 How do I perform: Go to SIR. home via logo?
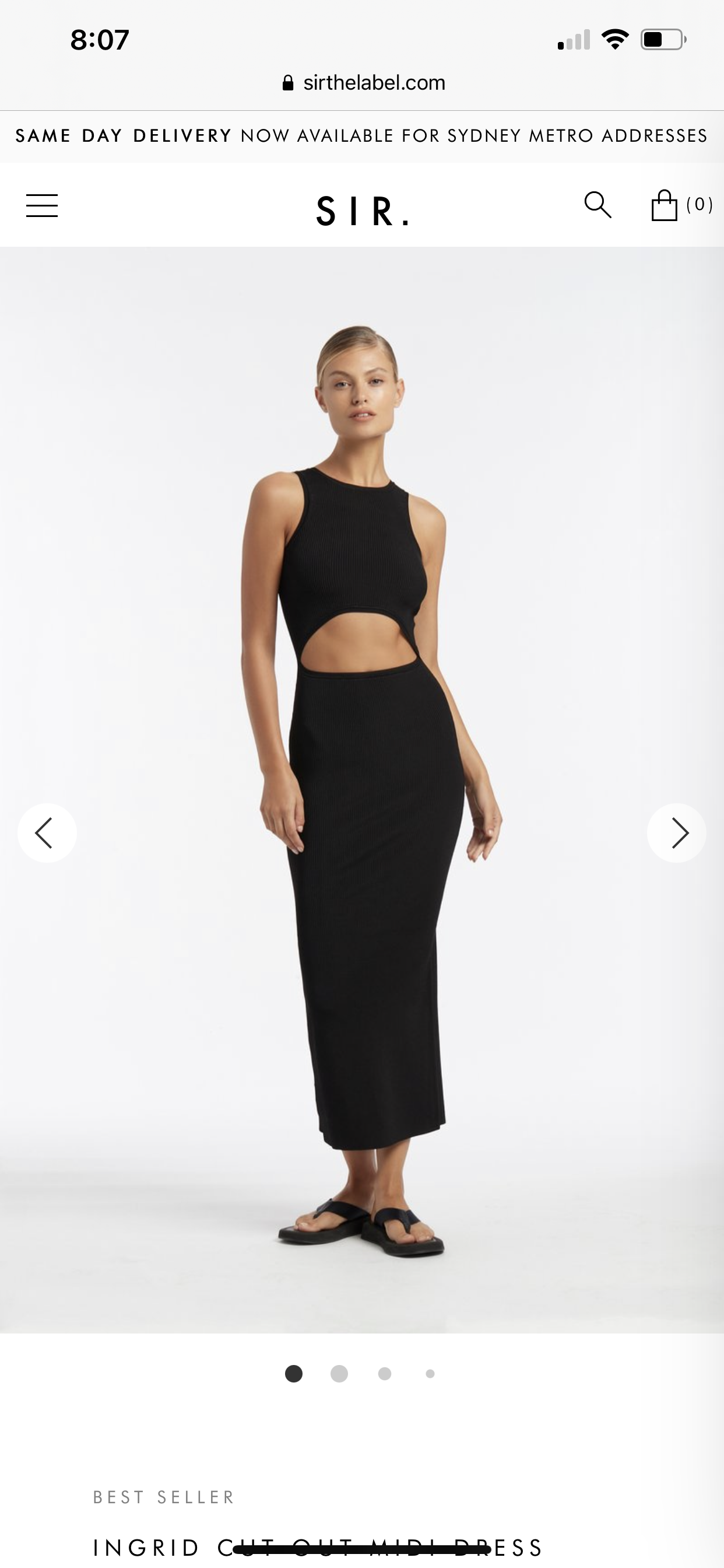tap(363, 211)
